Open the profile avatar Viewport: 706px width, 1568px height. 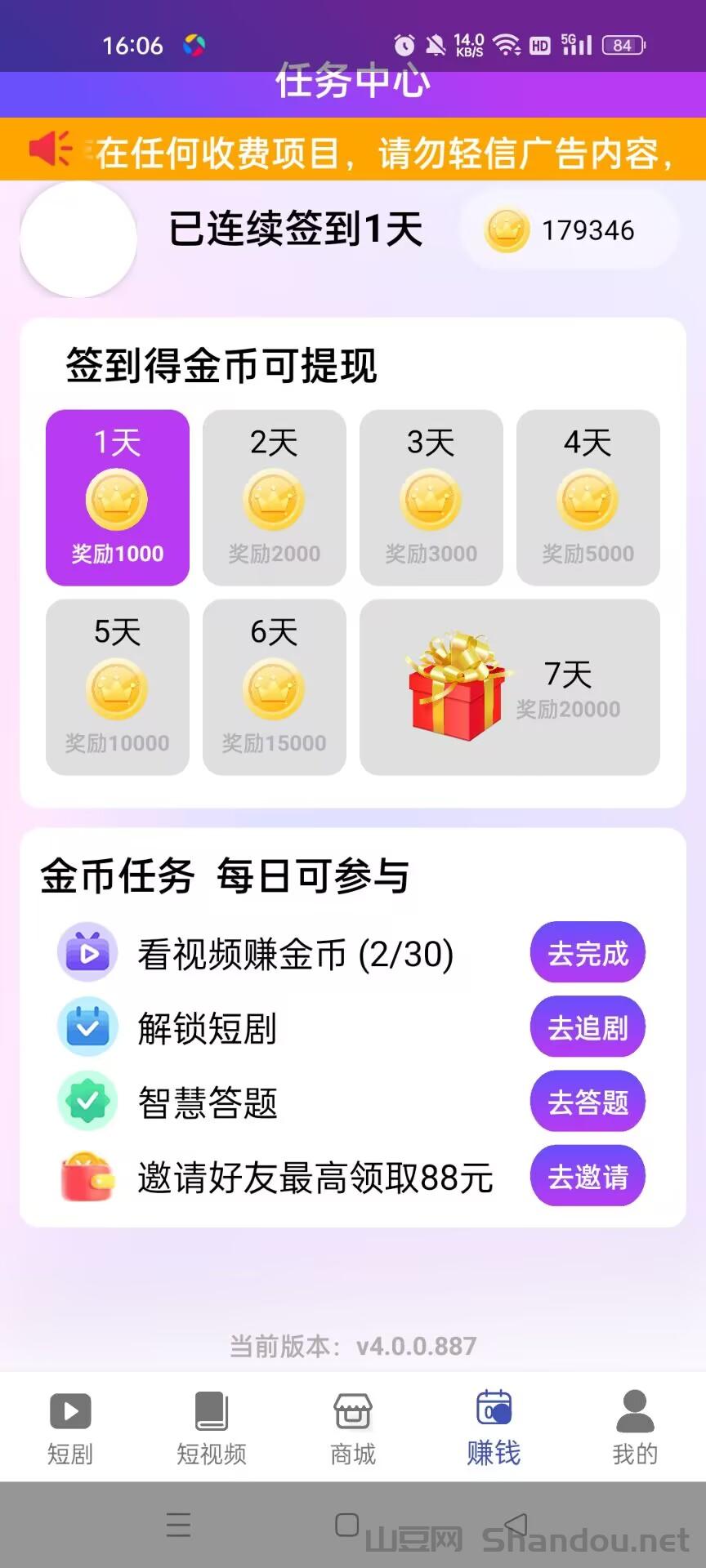pyautogui.click(x=78, y=238)
